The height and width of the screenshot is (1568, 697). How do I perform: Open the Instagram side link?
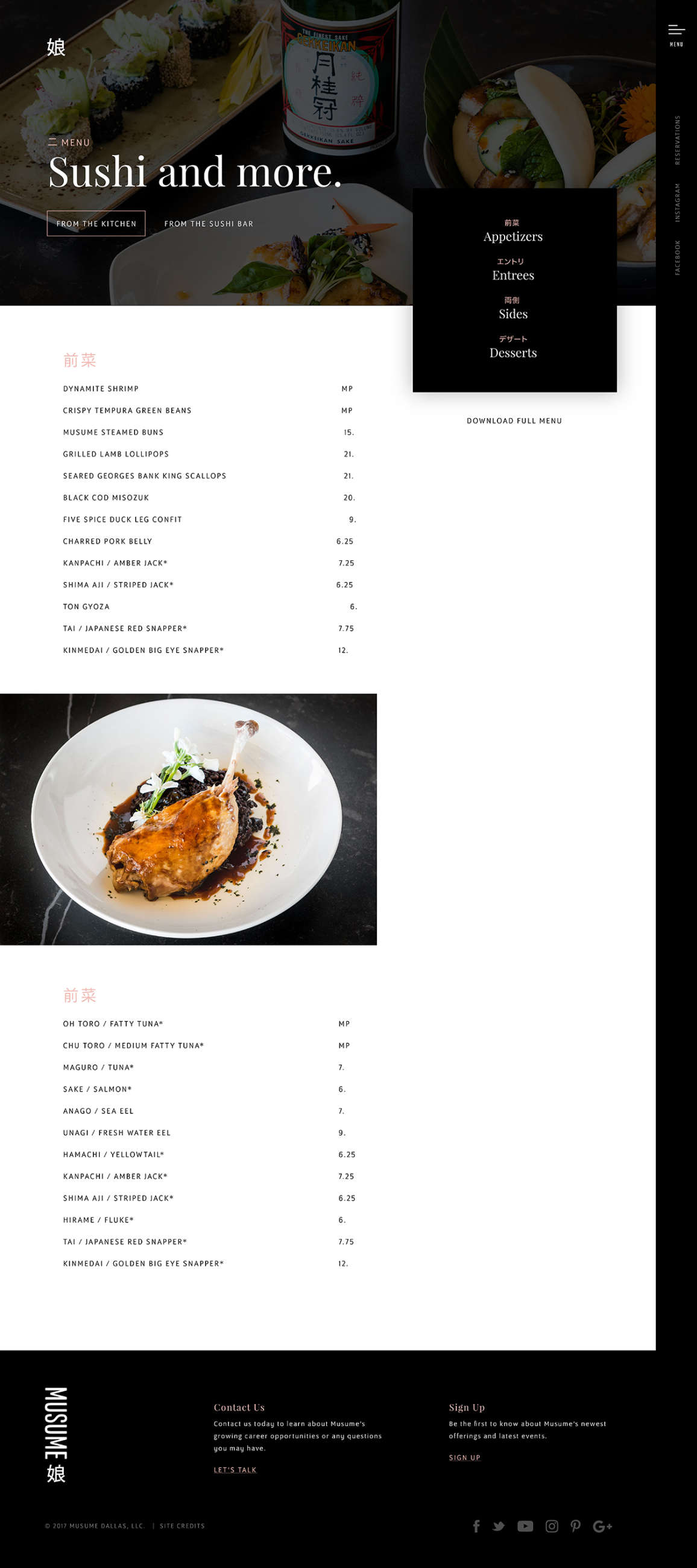pos(677,202)
